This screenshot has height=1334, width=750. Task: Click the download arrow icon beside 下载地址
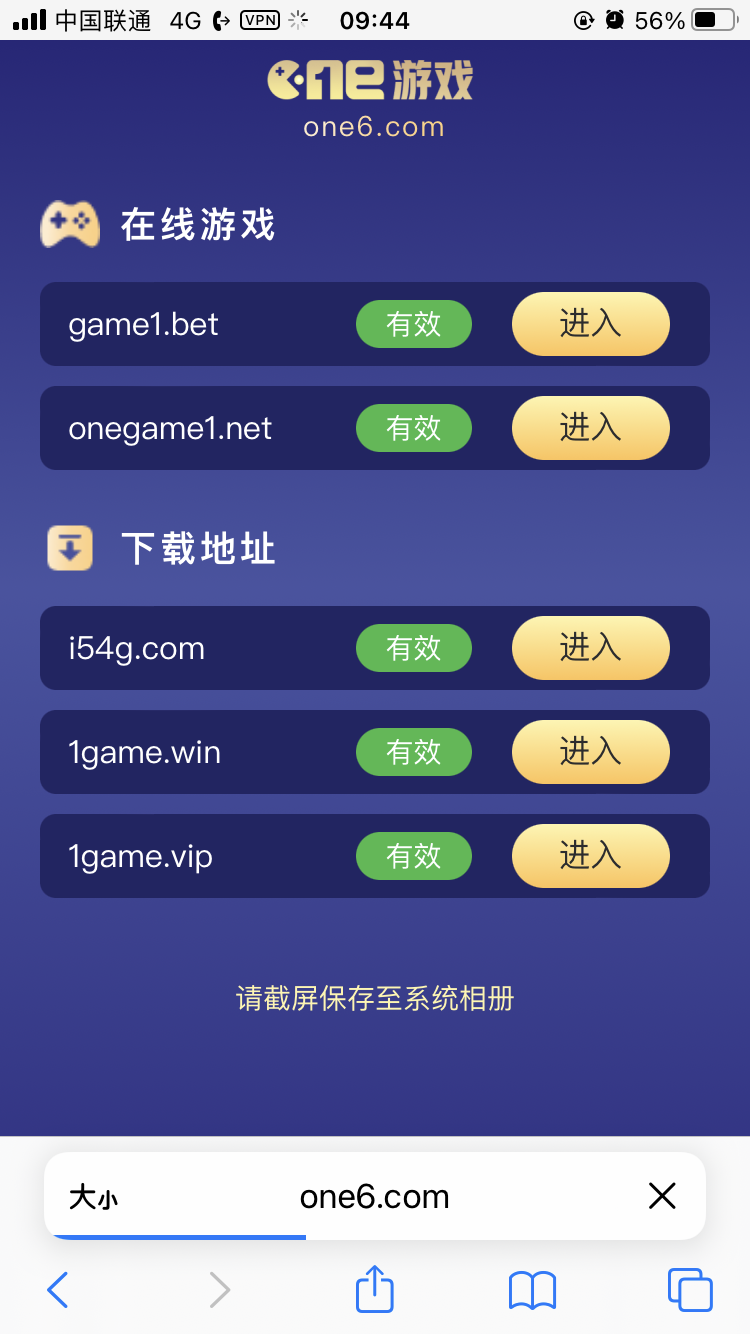[68, 548]
